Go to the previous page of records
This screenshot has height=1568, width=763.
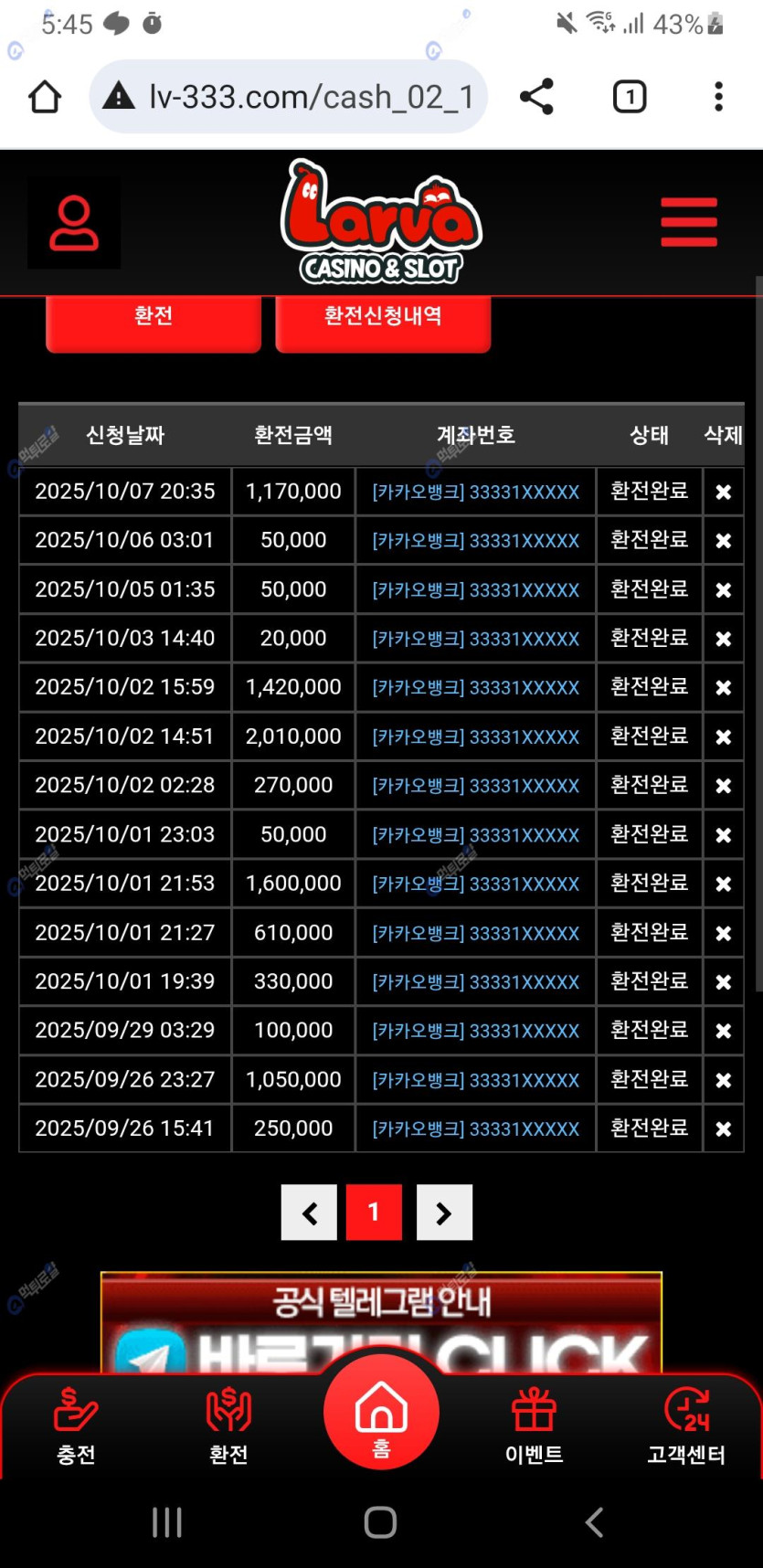(x=309, y=1213)
